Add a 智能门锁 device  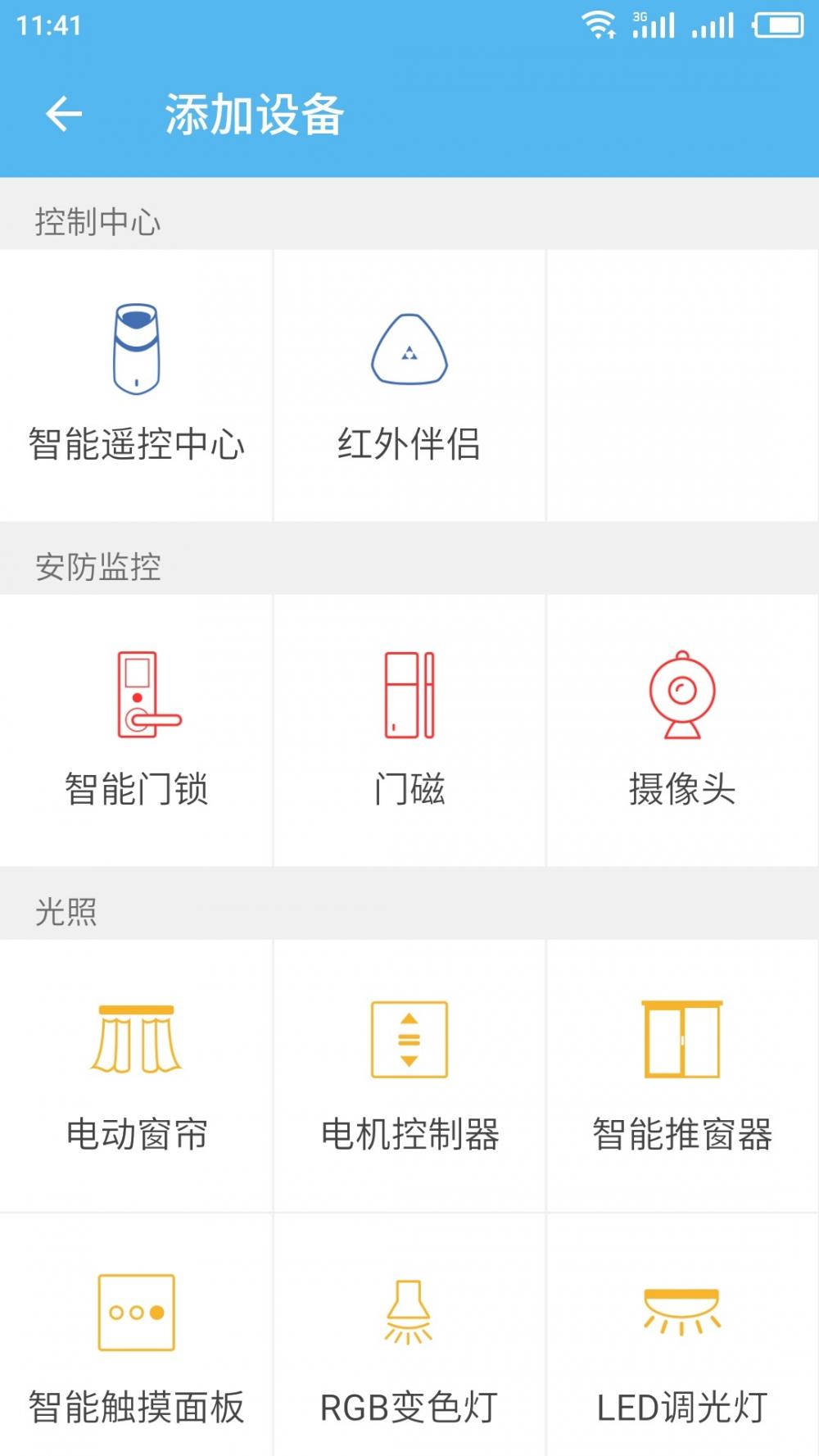coord(136,730)
